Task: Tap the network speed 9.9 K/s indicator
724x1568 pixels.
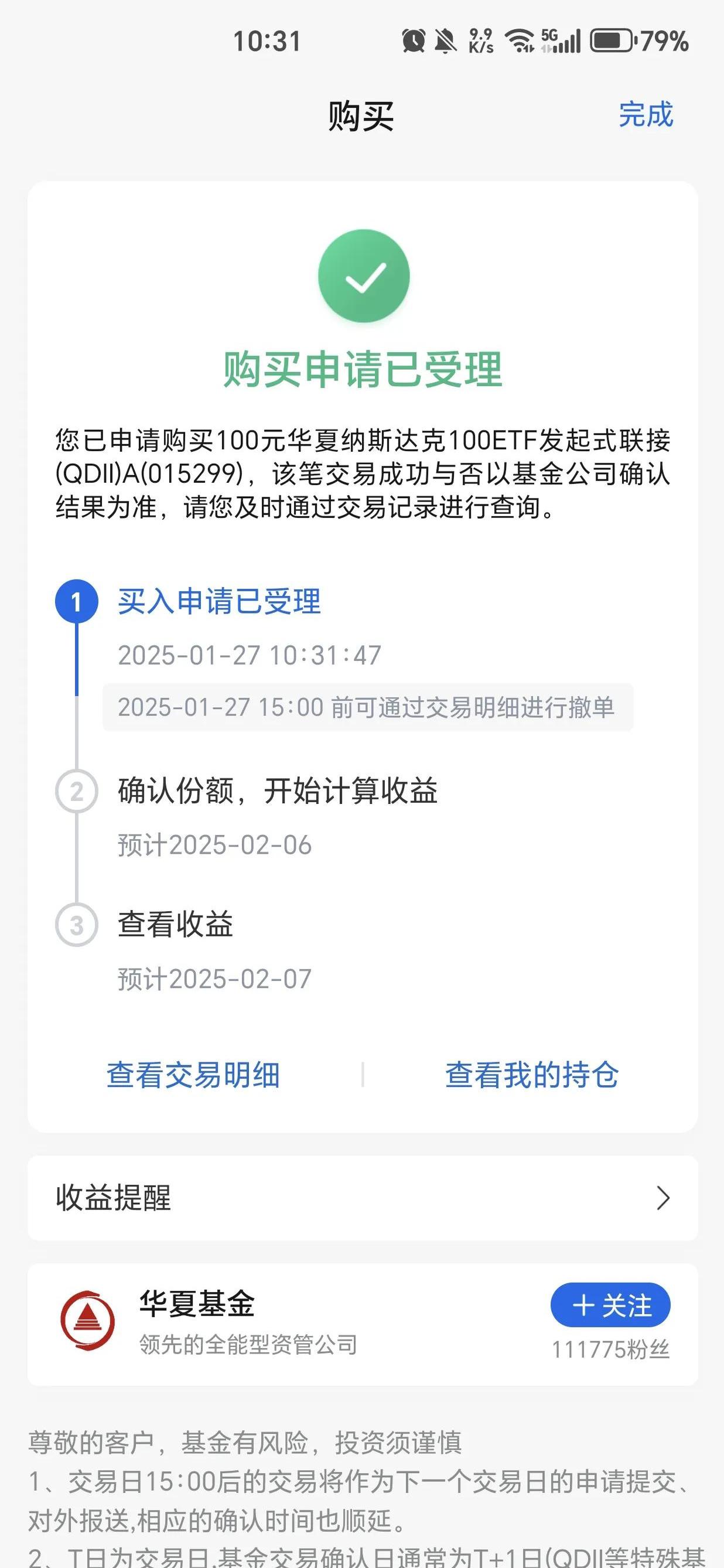Action: click(481, 40)
